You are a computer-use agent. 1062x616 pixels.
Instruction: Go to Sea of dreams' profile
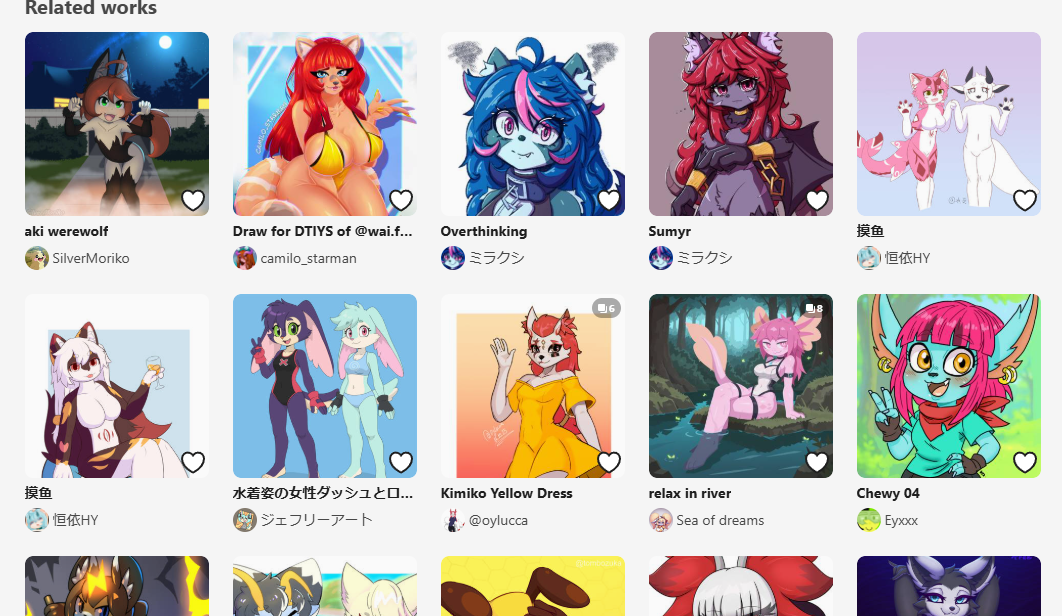click(x=720, y=520)
